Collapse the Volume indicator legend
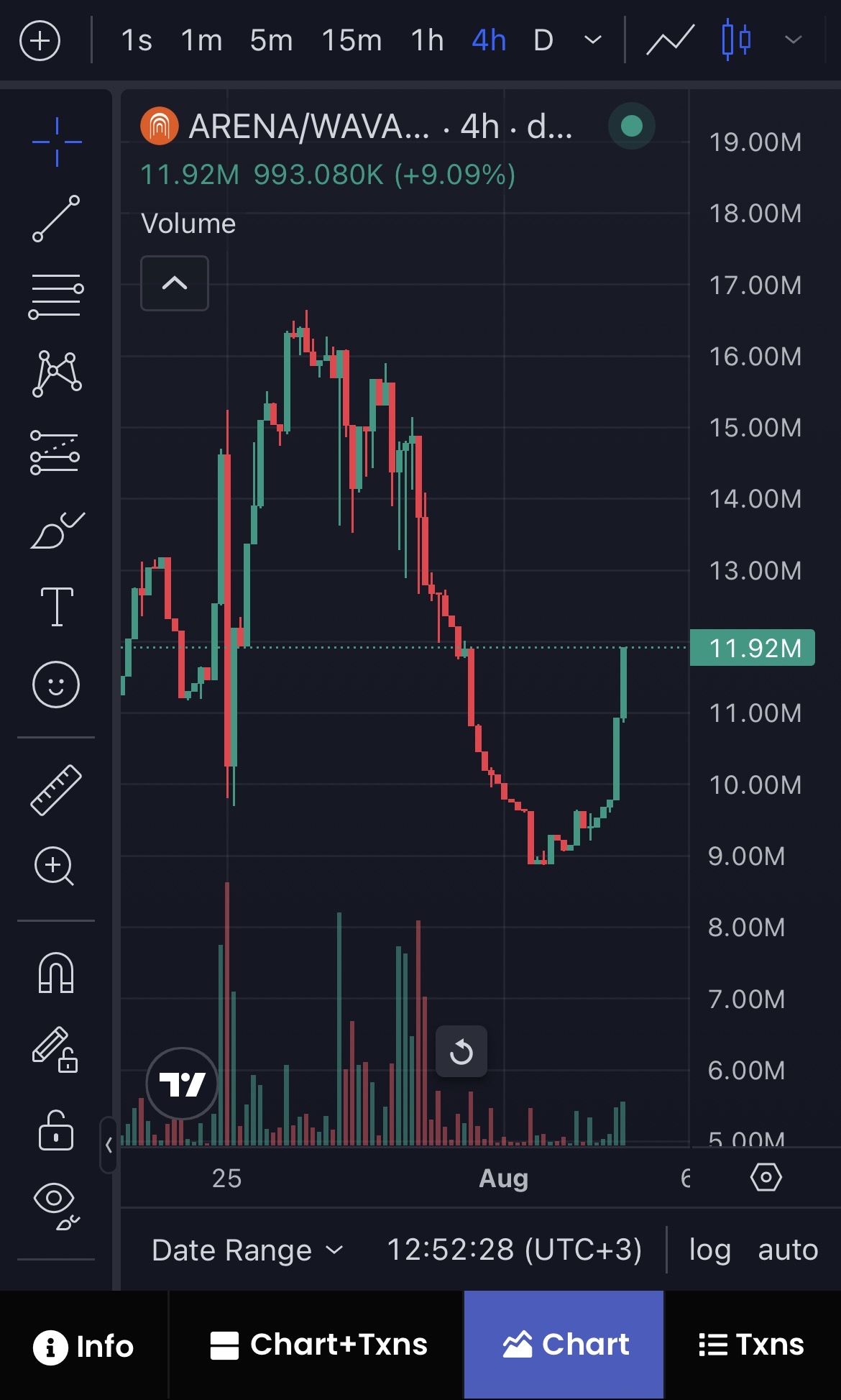 click(x=175, y=283)
